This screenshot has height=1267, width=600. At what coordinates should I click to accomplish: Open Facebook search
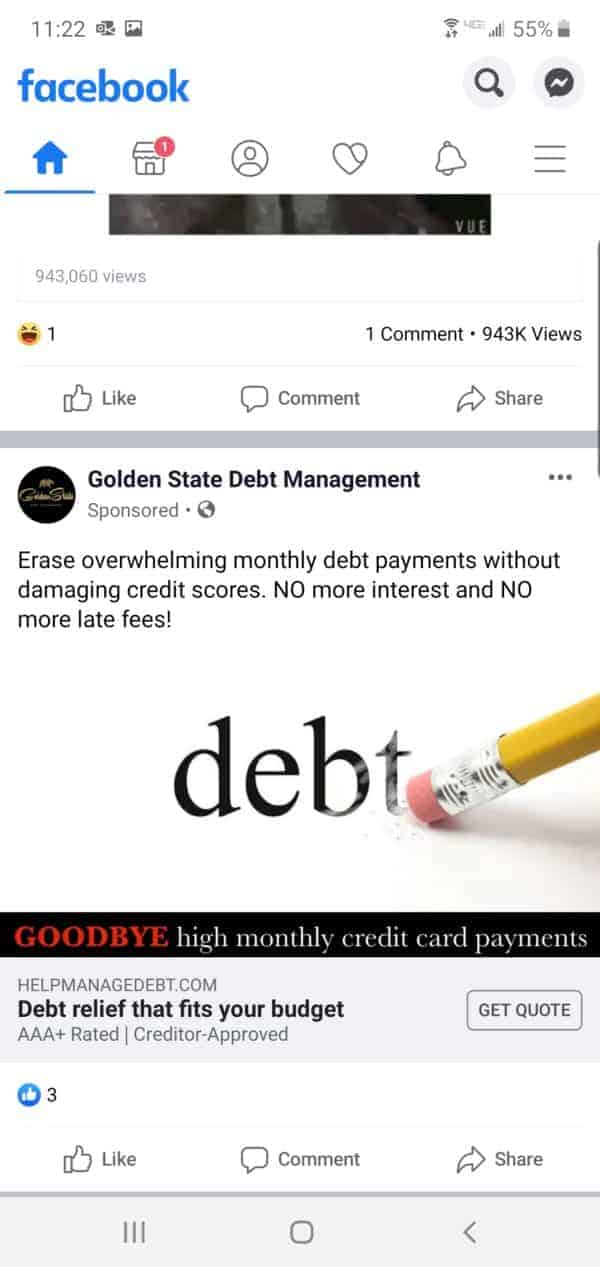(x=488, y=85)
